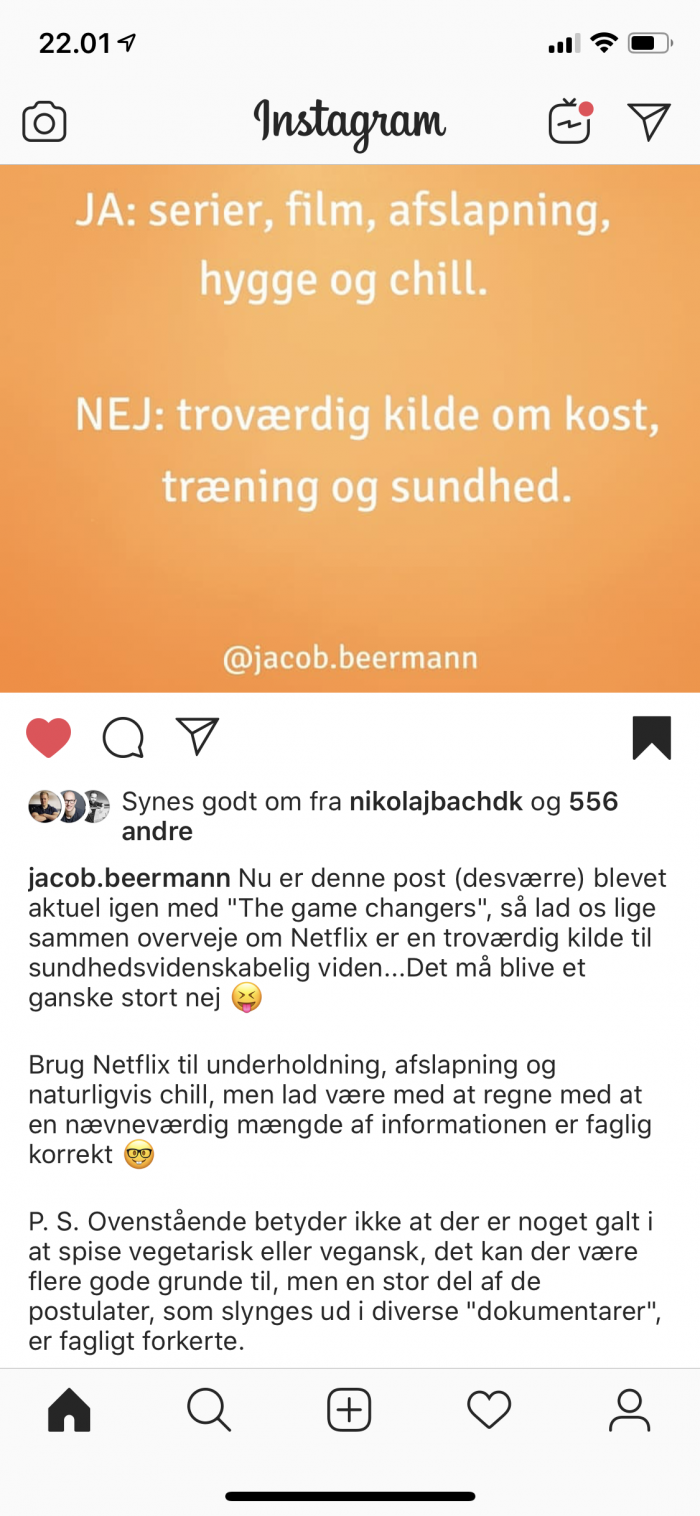Go to the Home feed tab

(x=69, y=1410)
